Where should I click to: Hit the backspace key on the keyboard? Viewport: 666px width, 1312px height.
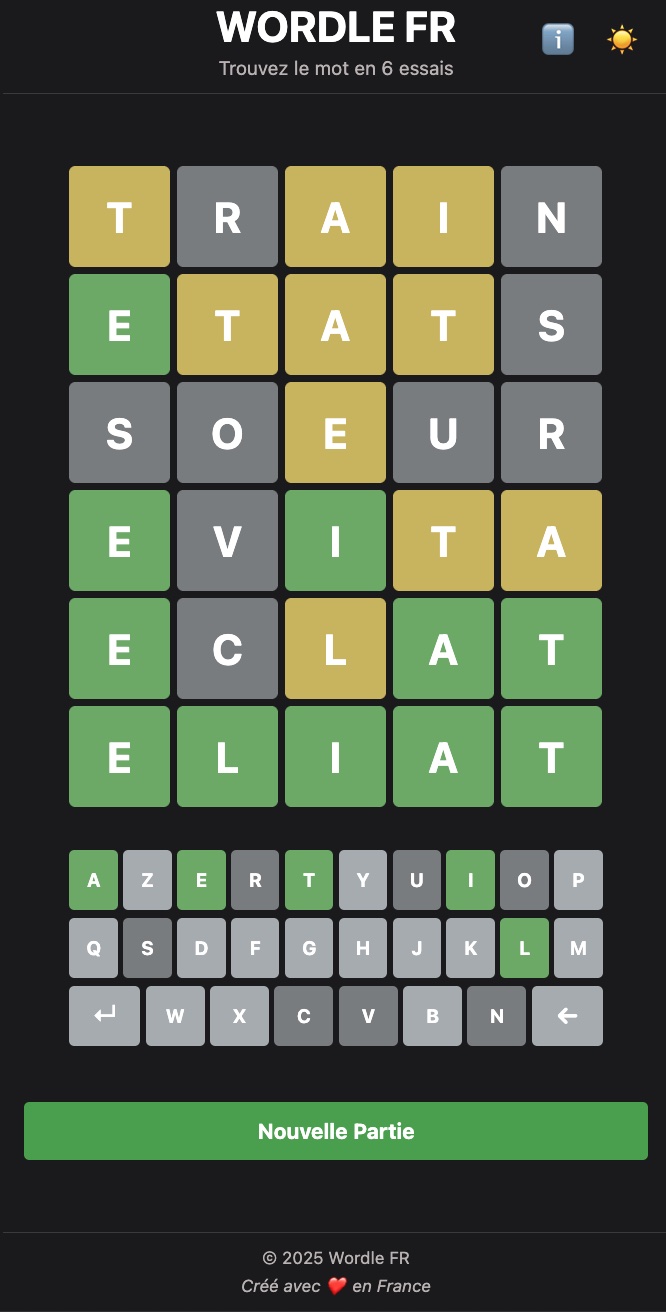click(567, 1016)
